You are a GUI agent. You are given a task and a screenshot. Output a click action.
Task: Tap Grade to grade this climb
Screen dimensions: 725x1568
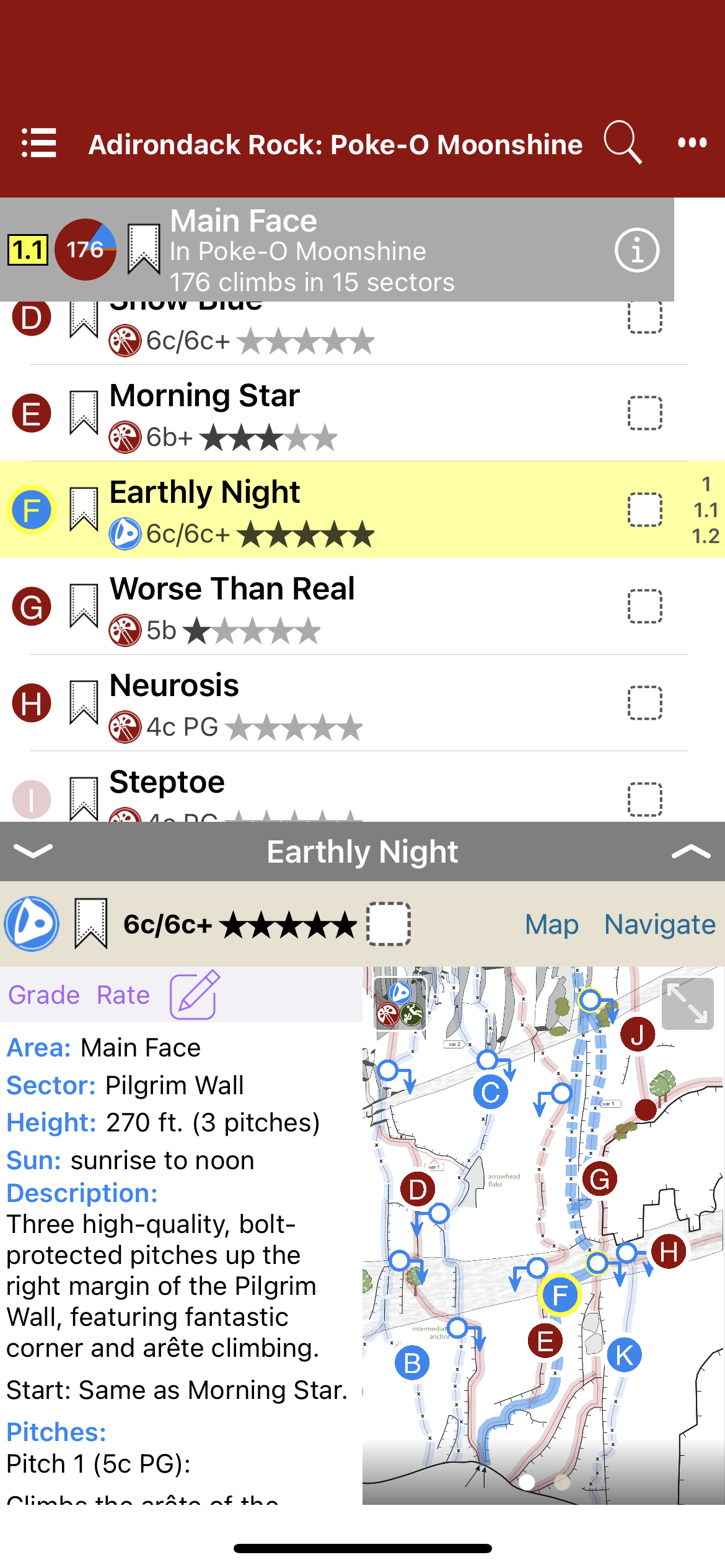(44, 995)
